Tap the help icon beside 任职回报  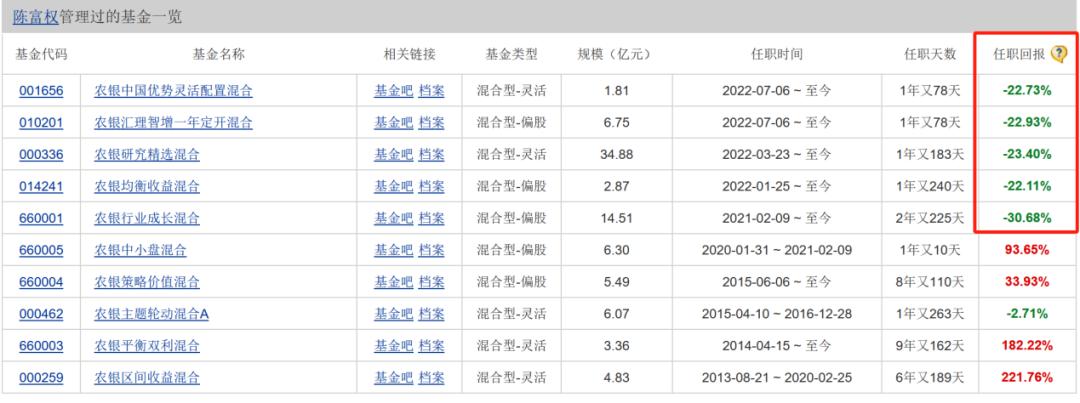tap(1059, 54)
